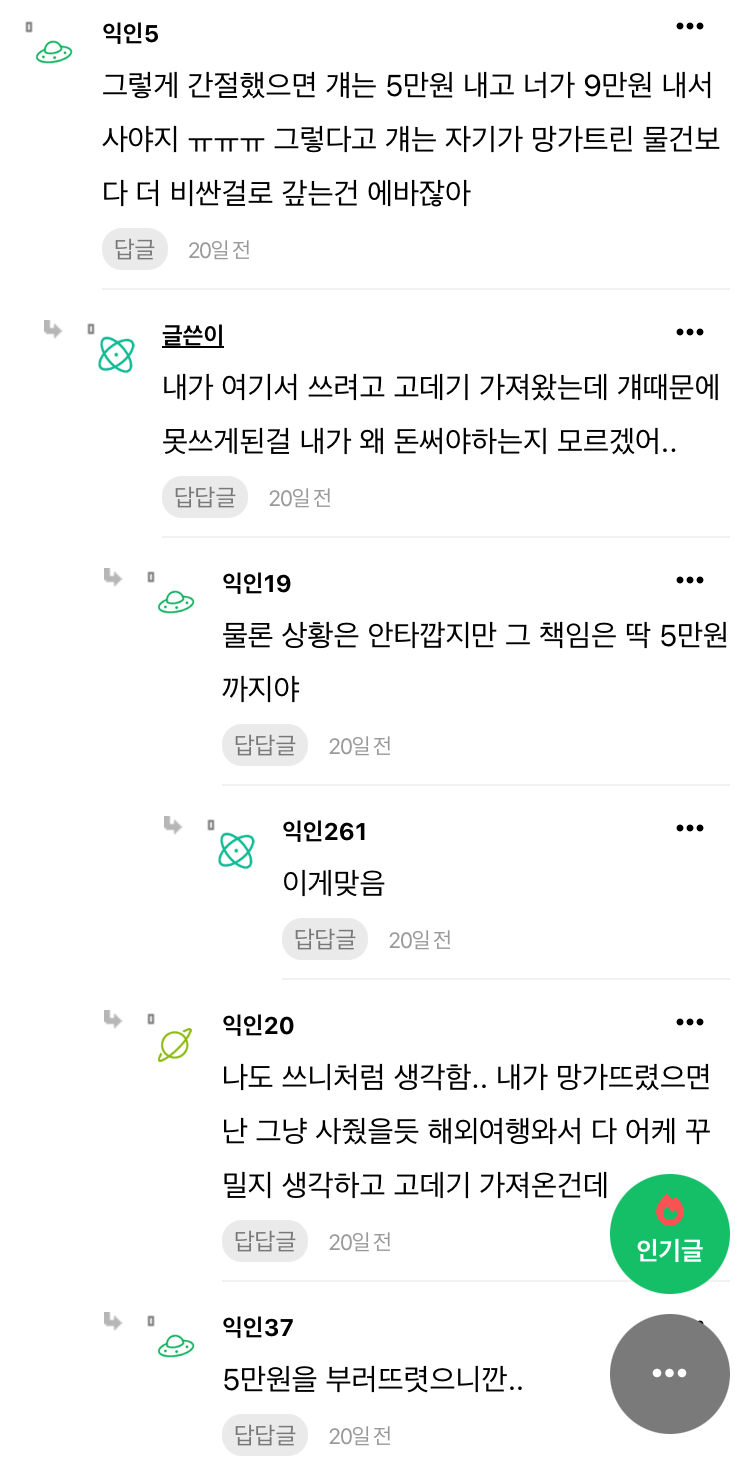Tap 답답글 under 익인19's reply
The width and height of the screenshot is (750, 1473).
(x=264, y=745)
